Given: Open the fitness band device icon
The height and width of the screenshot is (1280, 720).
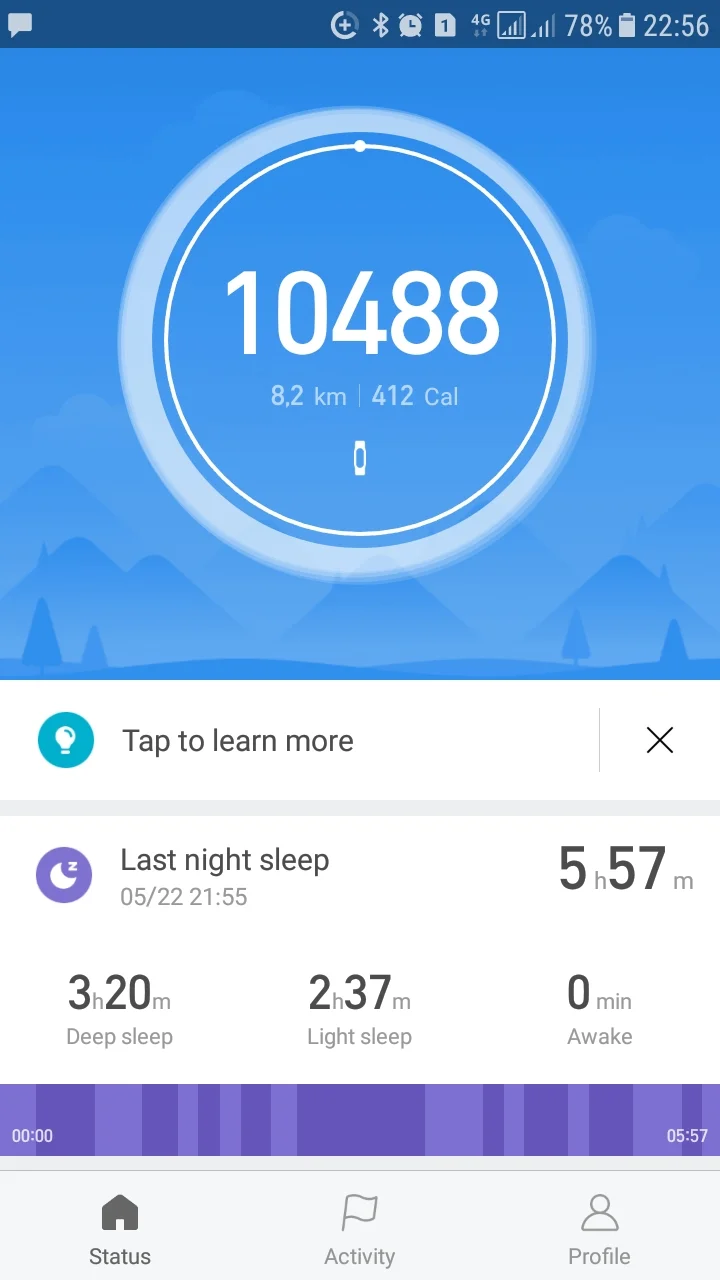Looking at the screenshot, I should [360, 458].
